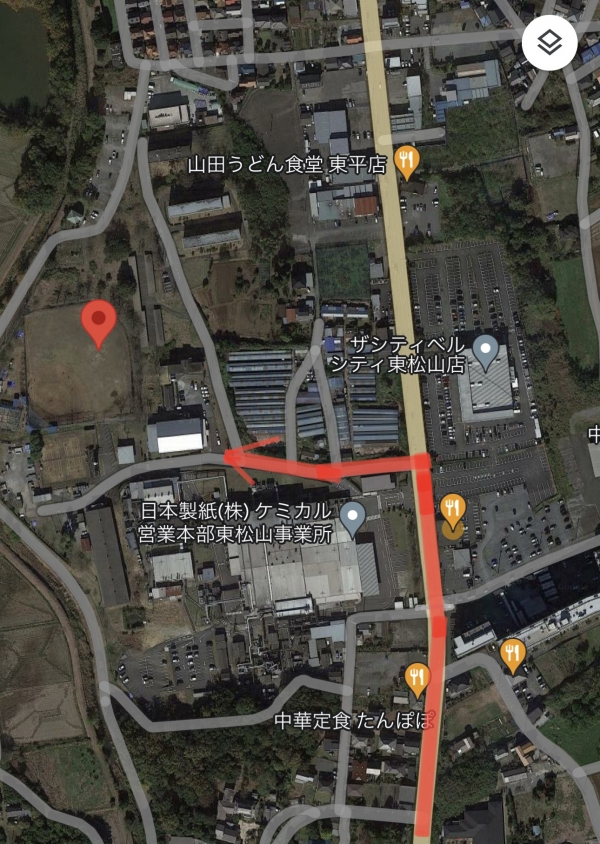Select the 中華定食 たんぽぽ restaurant marker
The width and height of the screenshot is (600, 844).
(x=418, y=678)
